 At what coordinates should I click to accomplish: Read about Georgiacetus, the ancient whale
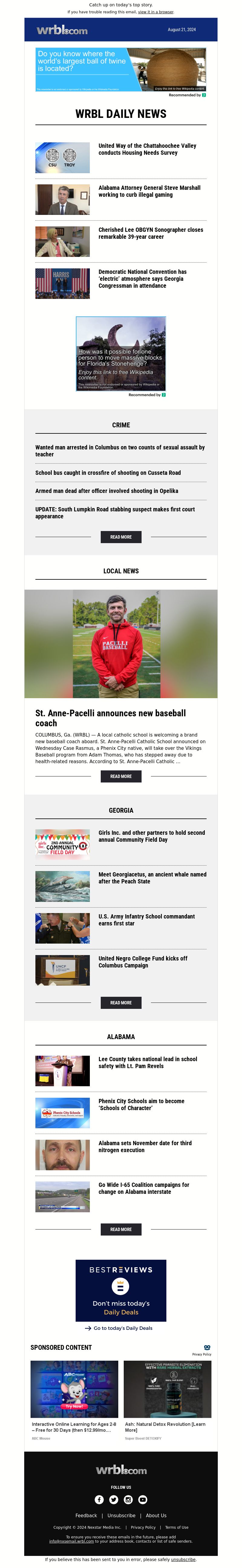152,878
